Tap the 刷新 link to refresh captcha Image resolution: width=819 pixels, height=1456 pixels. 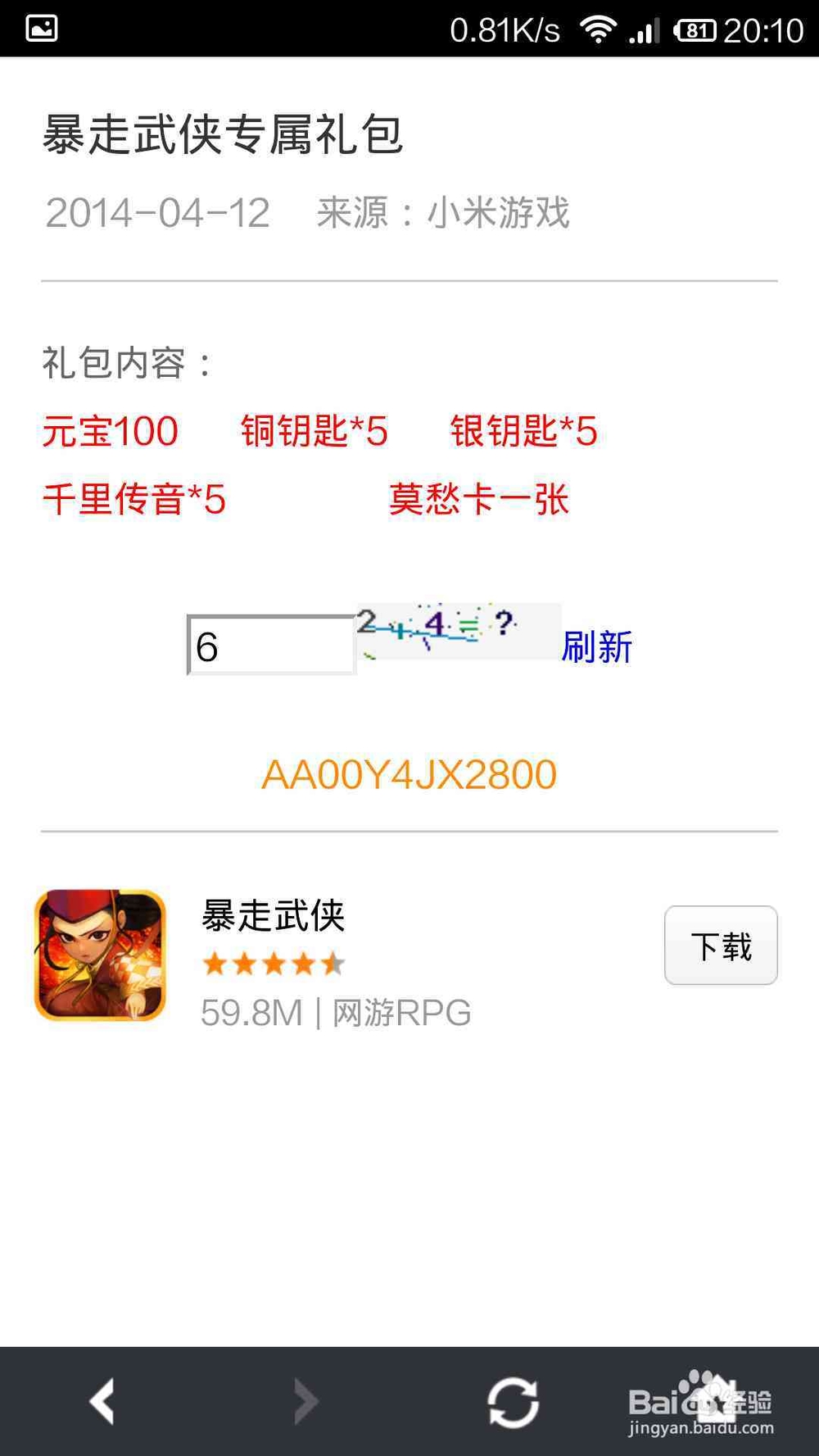pos(595,648)
